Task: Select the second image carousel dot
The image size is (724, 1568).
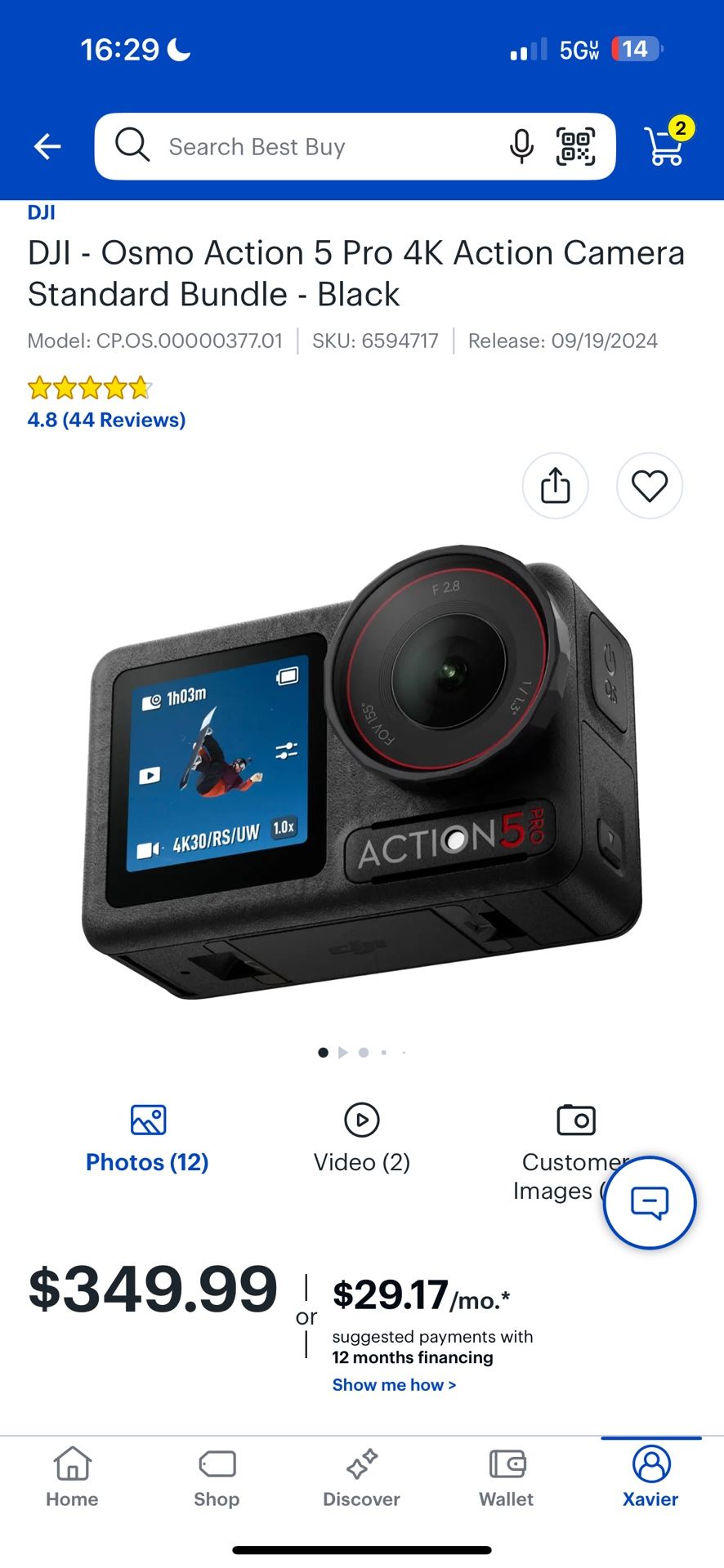Action: pos(343,1053)
